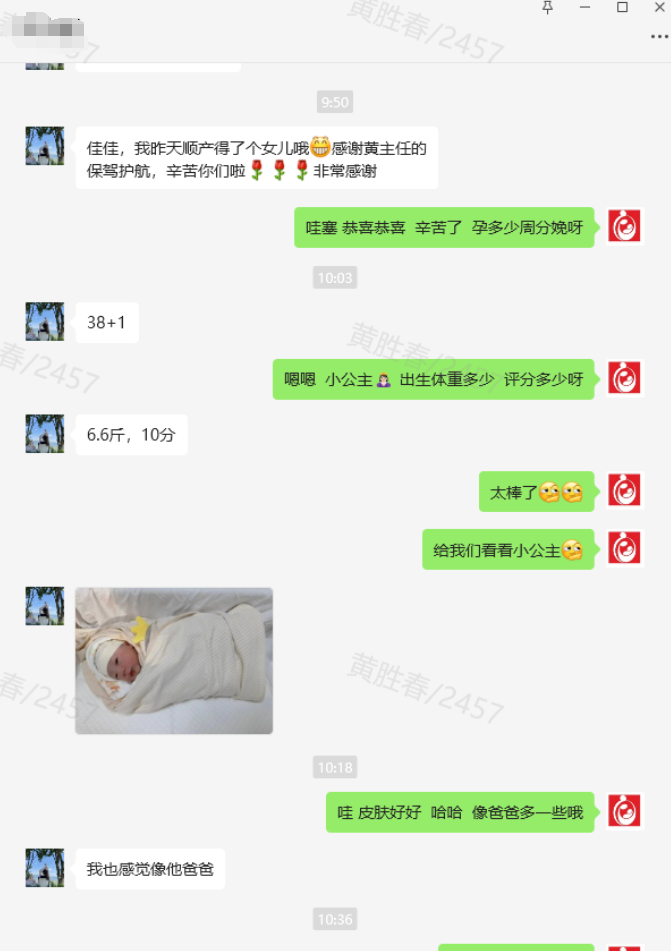The image size is (671, 951).
Task: Open sender's red avatar beside 太棒了 message
Action: click(x=625, y=491)
